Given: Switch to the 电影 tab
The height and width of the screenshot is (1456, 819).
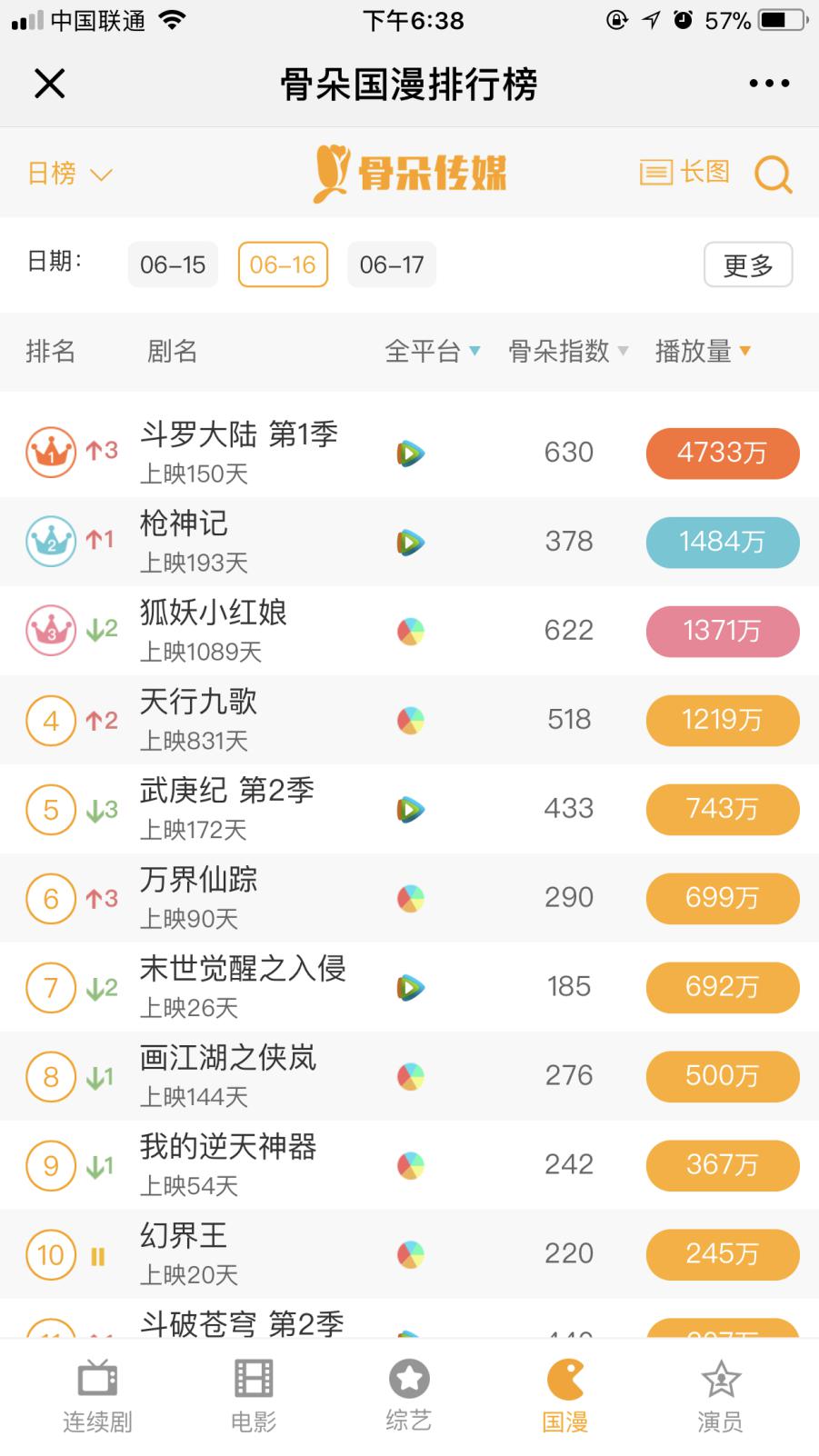Looking at the screenshot, I should point(254,1397).
